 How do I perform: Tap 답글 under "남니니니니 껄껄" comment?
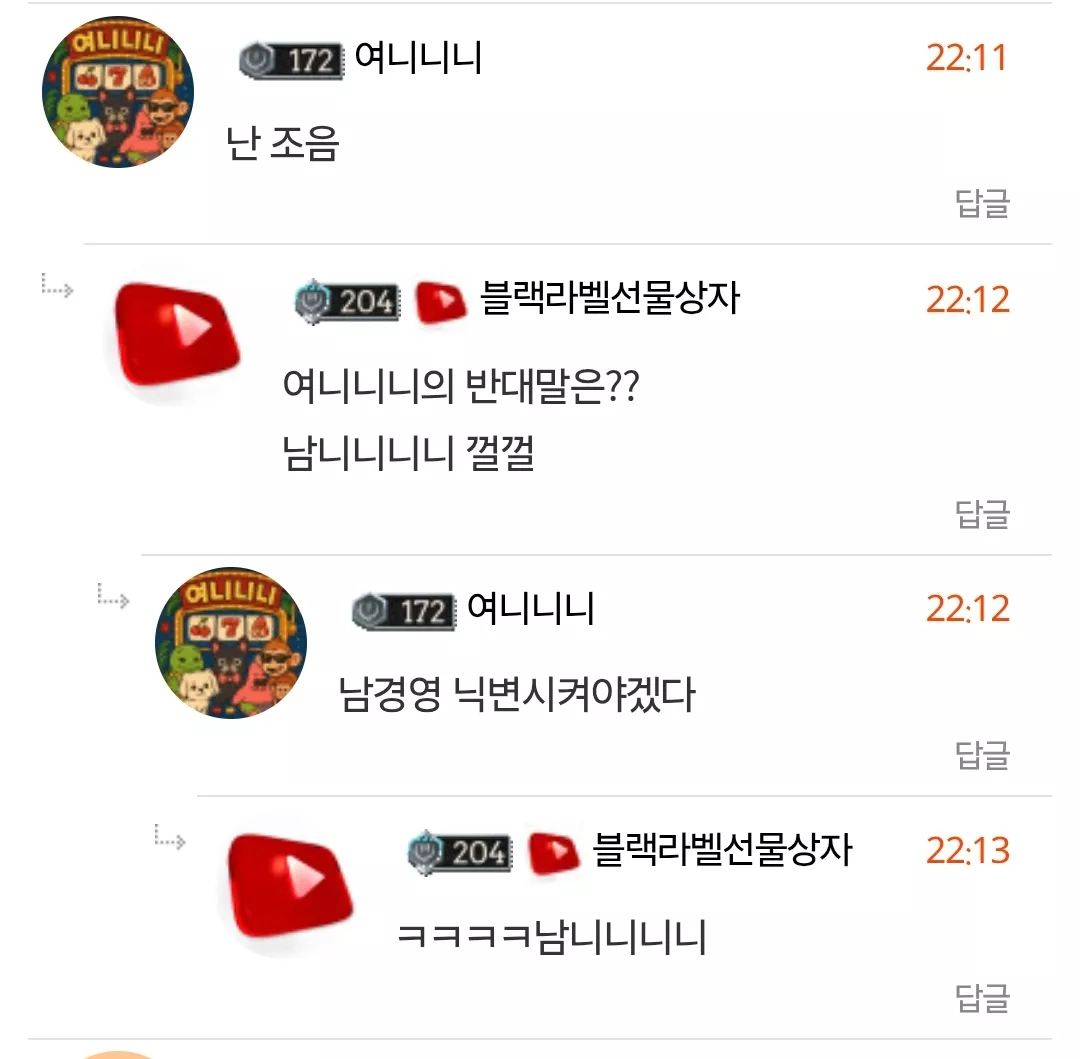(x=982, y=514)
